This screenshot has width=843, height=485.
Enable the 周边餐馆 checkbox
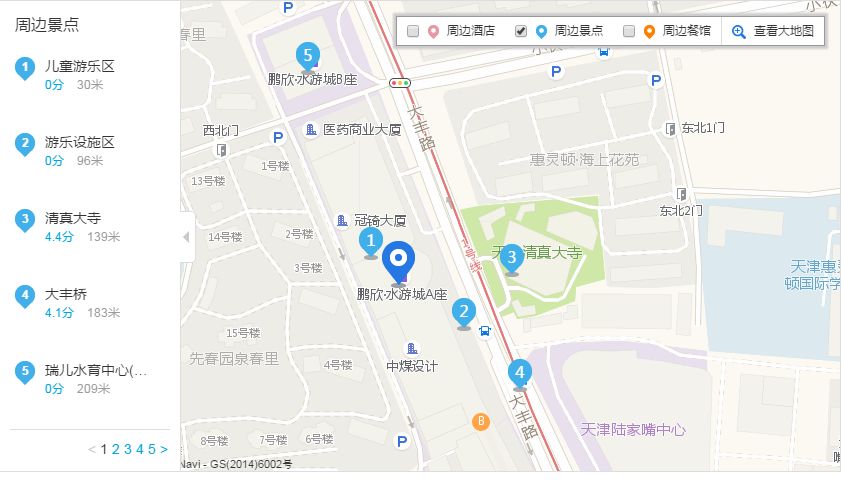[629, 31]
